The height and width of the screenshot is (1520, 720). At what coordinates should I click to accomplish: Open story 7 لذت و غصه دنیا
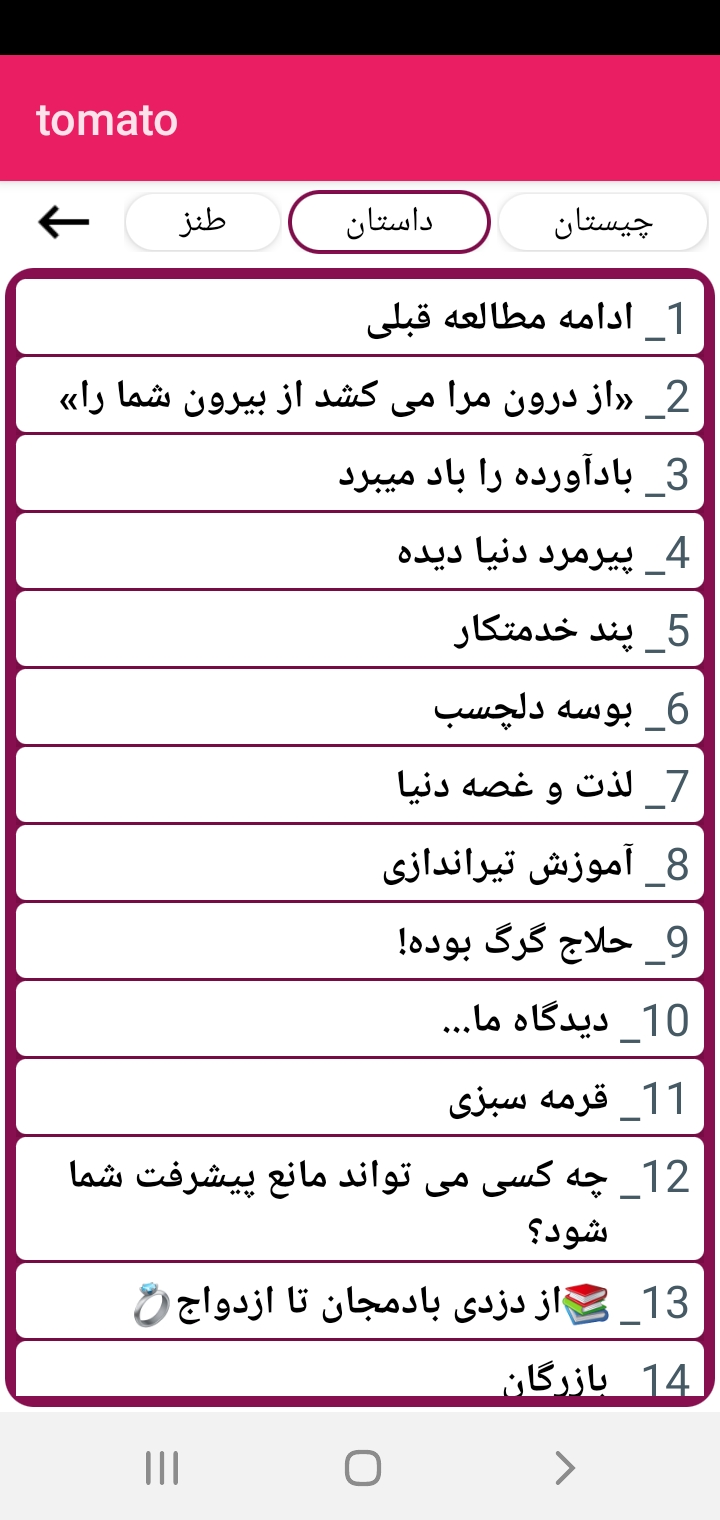(x=360, y=786)
